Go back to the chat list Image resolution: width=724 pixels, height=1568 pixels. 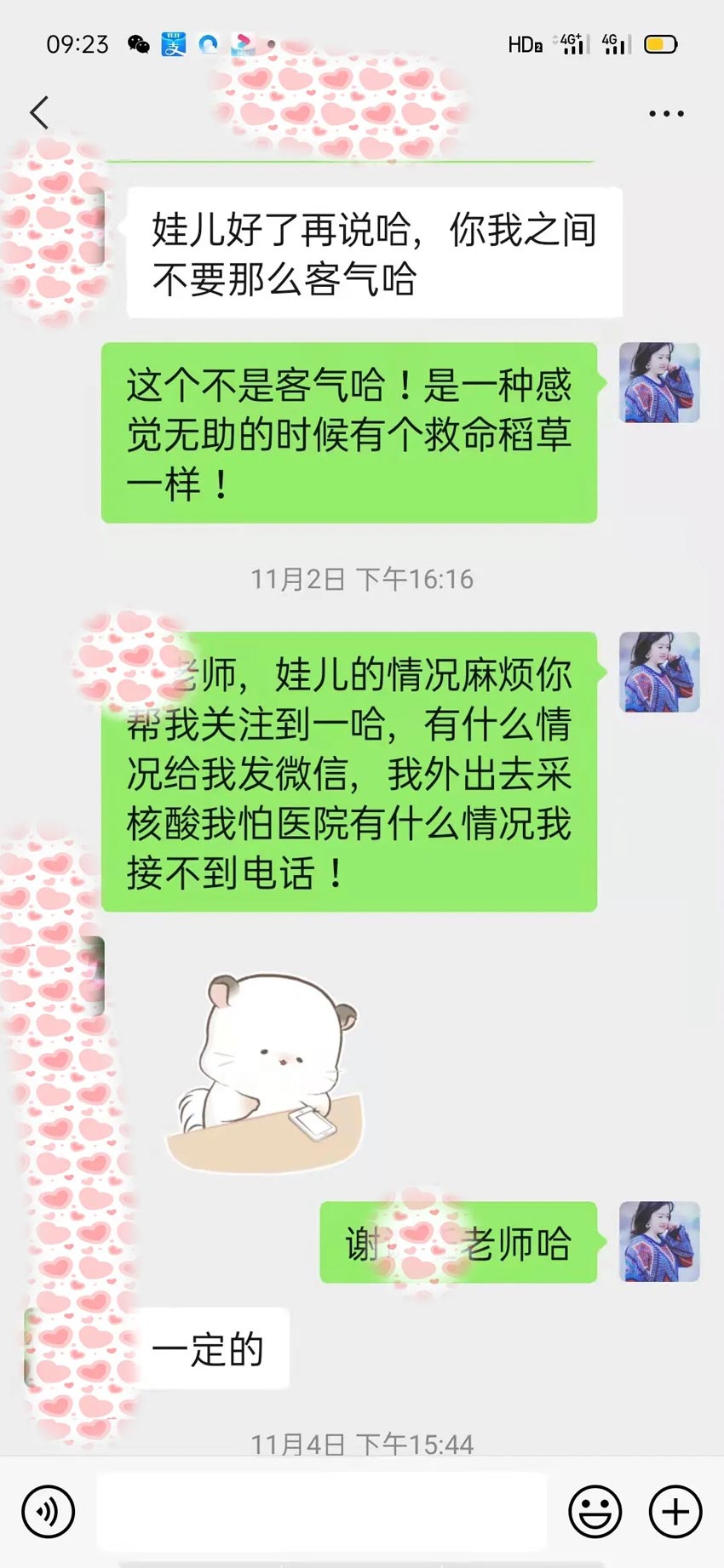tap(39, 112)
